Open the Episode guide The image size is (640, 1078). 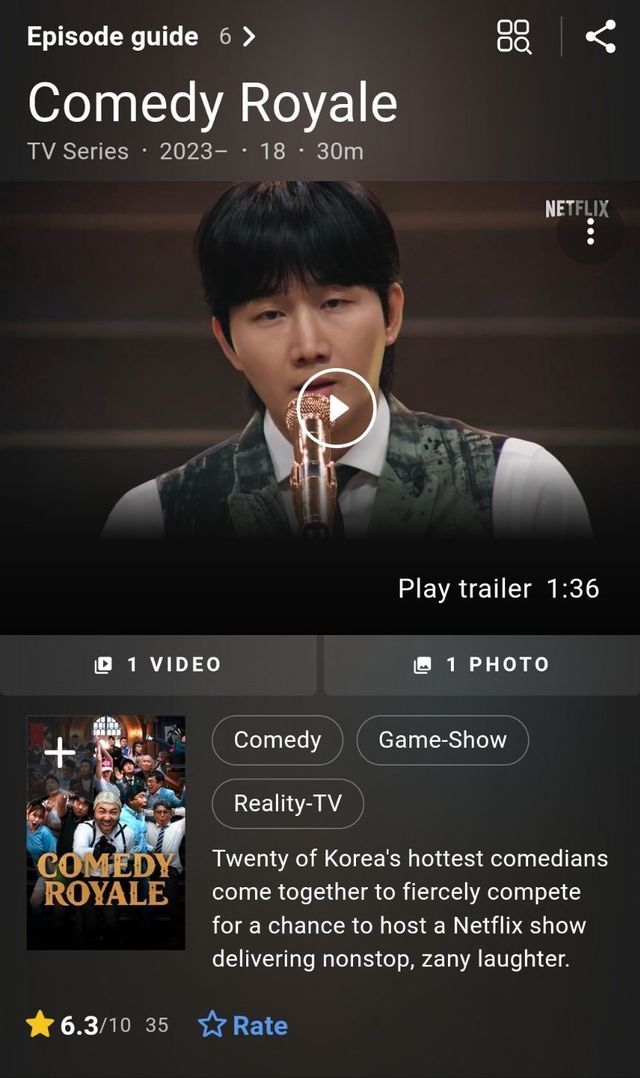140,37
